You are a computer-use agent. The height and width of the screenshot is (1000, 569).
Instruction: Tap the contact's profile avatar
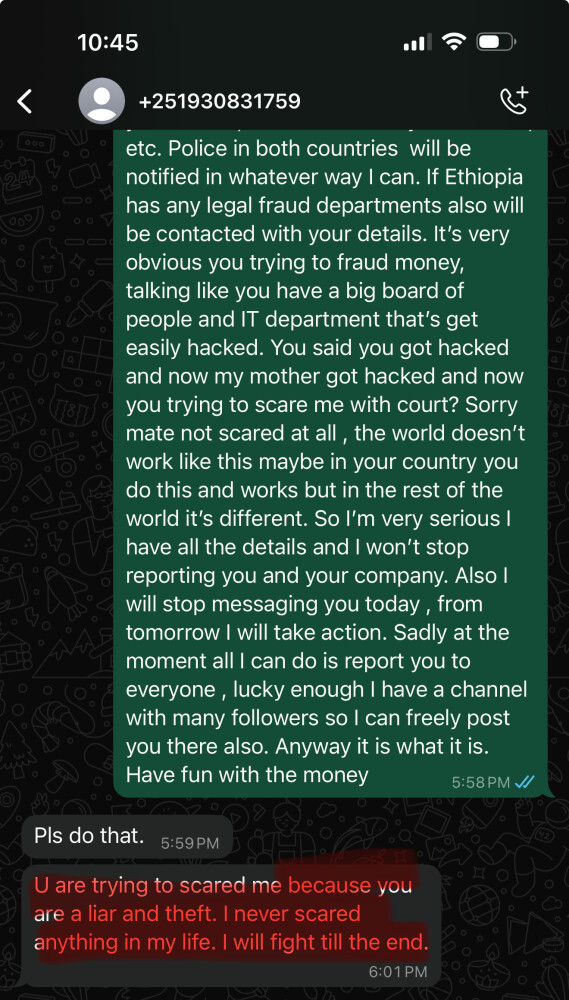click(x=101, y=101)
